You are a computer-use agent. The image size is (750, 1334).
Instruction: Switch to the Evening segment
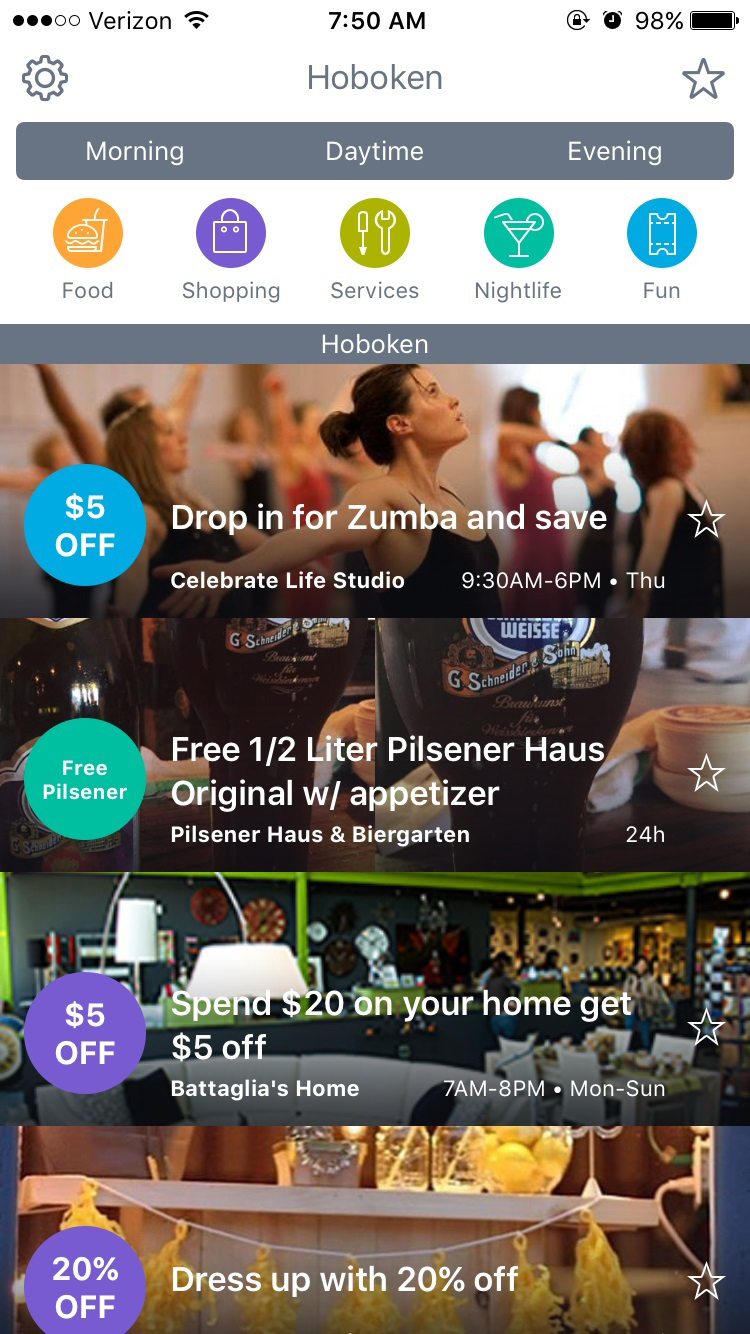tap(614, 151)
